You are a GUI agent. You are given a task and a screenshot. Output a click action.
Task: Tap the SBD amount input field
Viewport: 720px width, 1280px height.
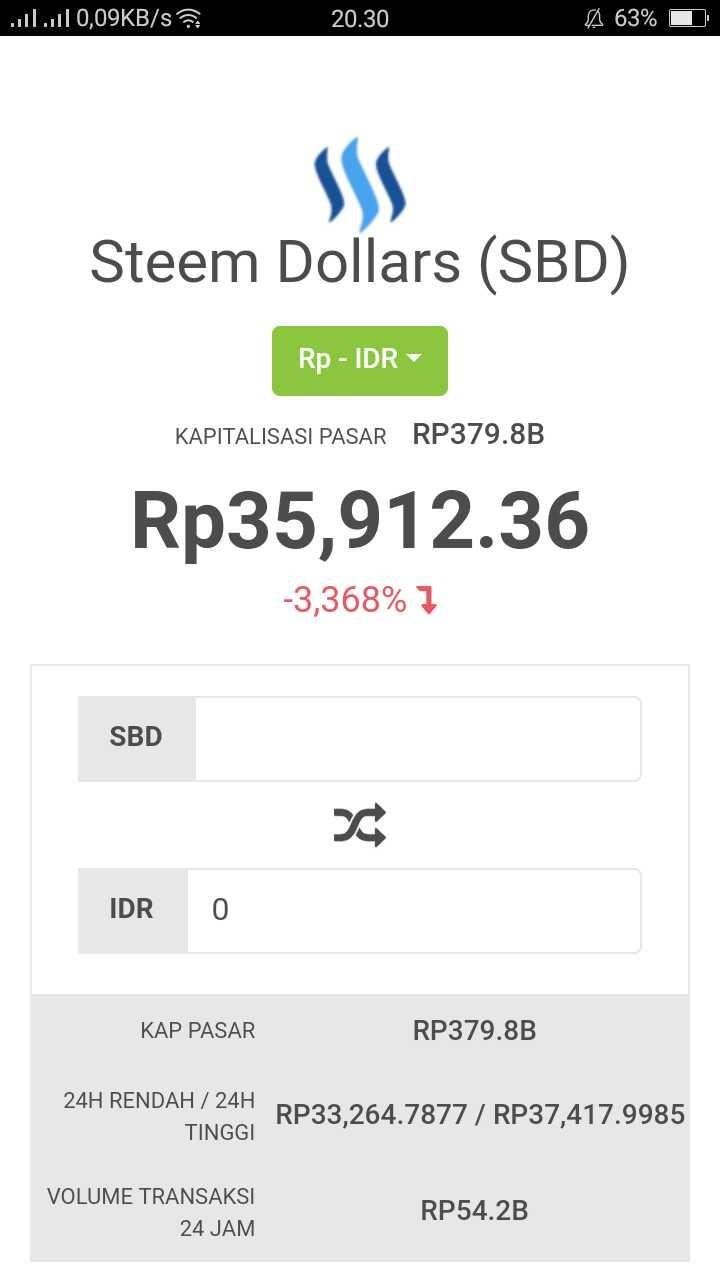click(417, 738)
